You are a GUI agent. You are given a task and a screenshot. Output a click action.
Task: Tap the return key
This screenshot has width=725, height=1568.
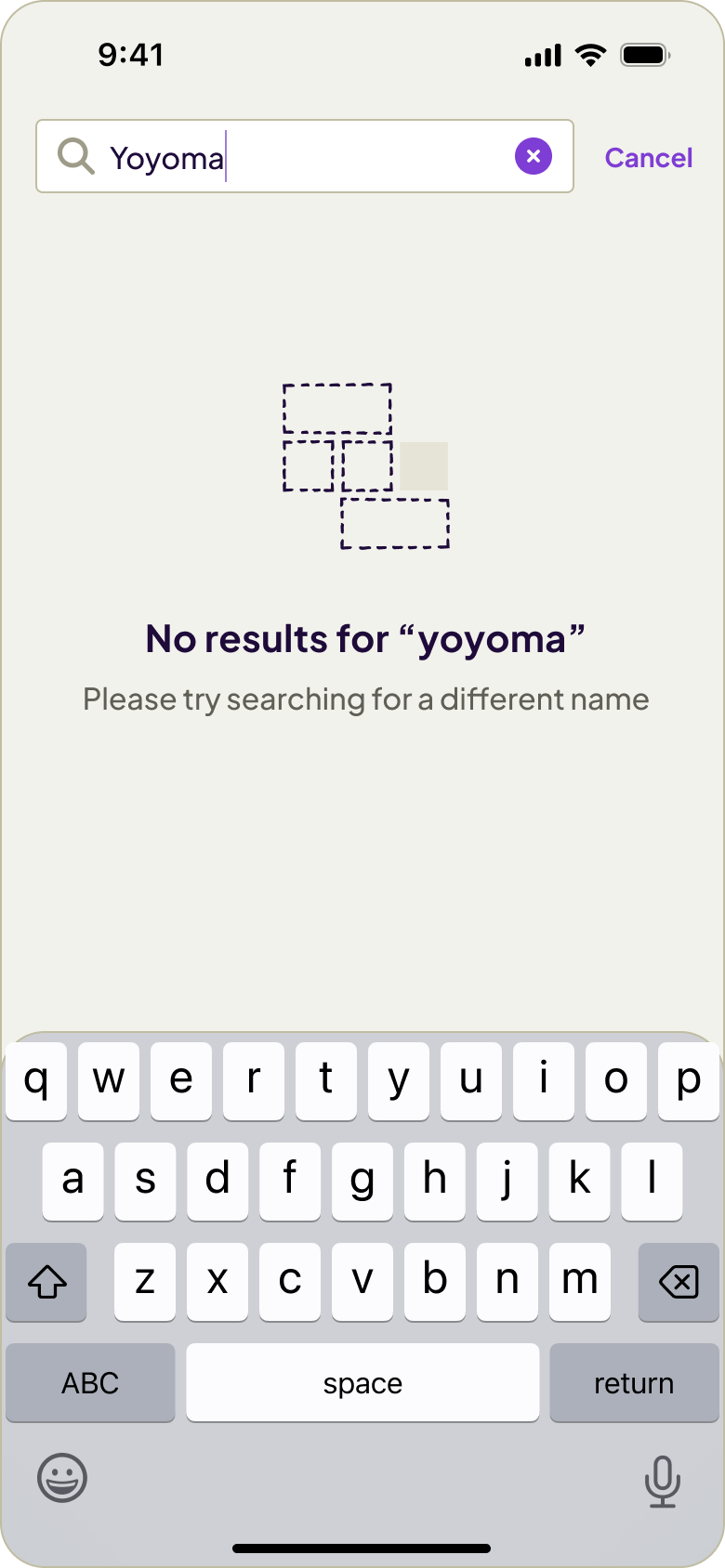(x=634, y=1383)
